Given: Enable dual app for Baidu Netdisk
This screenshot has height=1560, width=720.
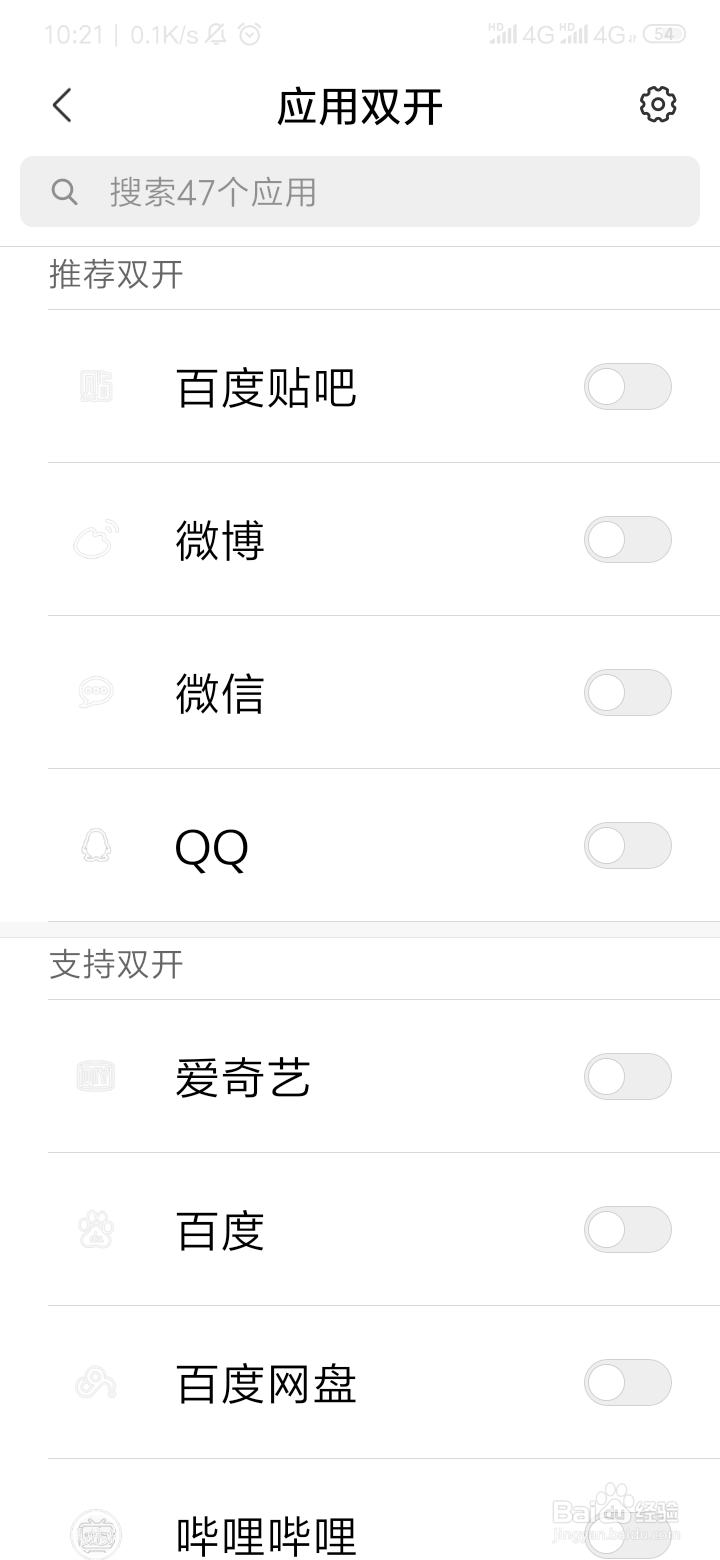Looking at the screenshot, I should tap(627, 1382).
